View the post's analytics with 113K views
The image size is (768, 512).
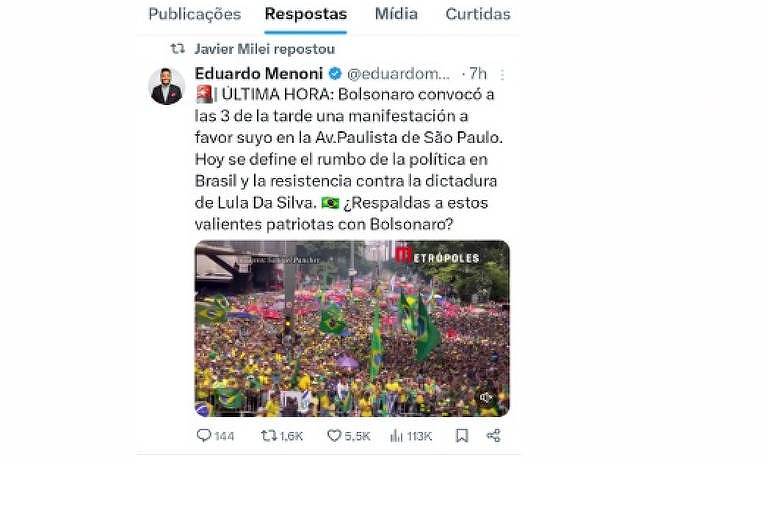[396, 436]
